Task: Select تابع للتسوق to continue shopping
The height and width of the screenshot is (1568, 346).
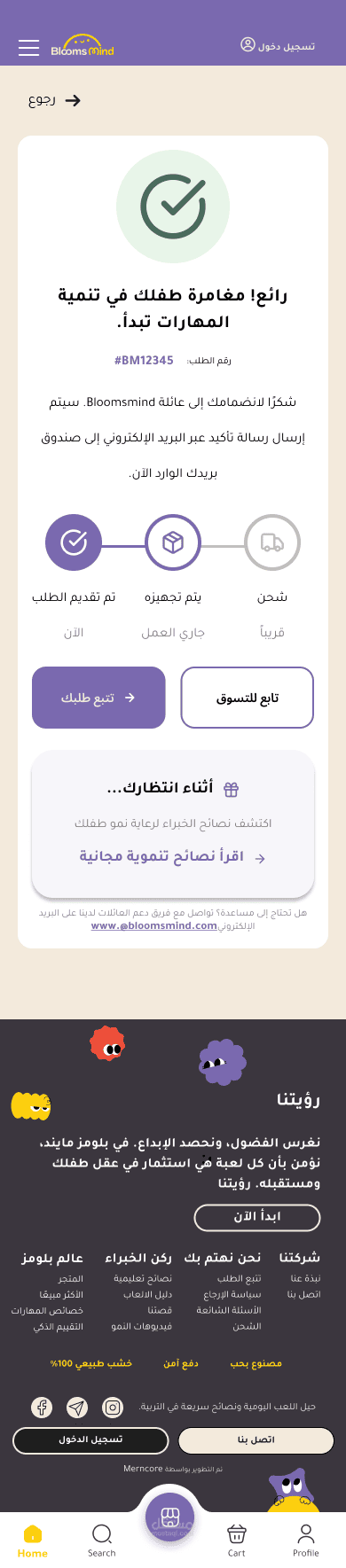Action: (248, 698)
